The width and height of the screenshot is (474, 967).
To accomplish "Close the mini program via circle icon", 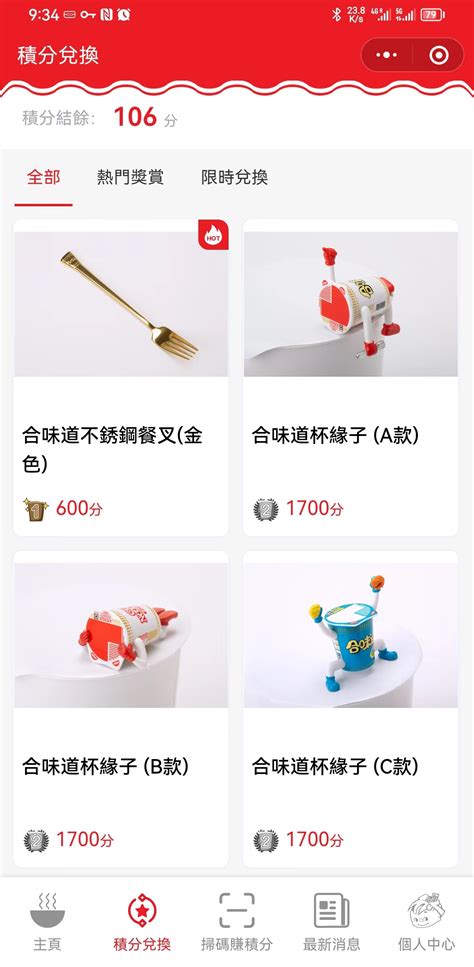I will coord(438,55).
